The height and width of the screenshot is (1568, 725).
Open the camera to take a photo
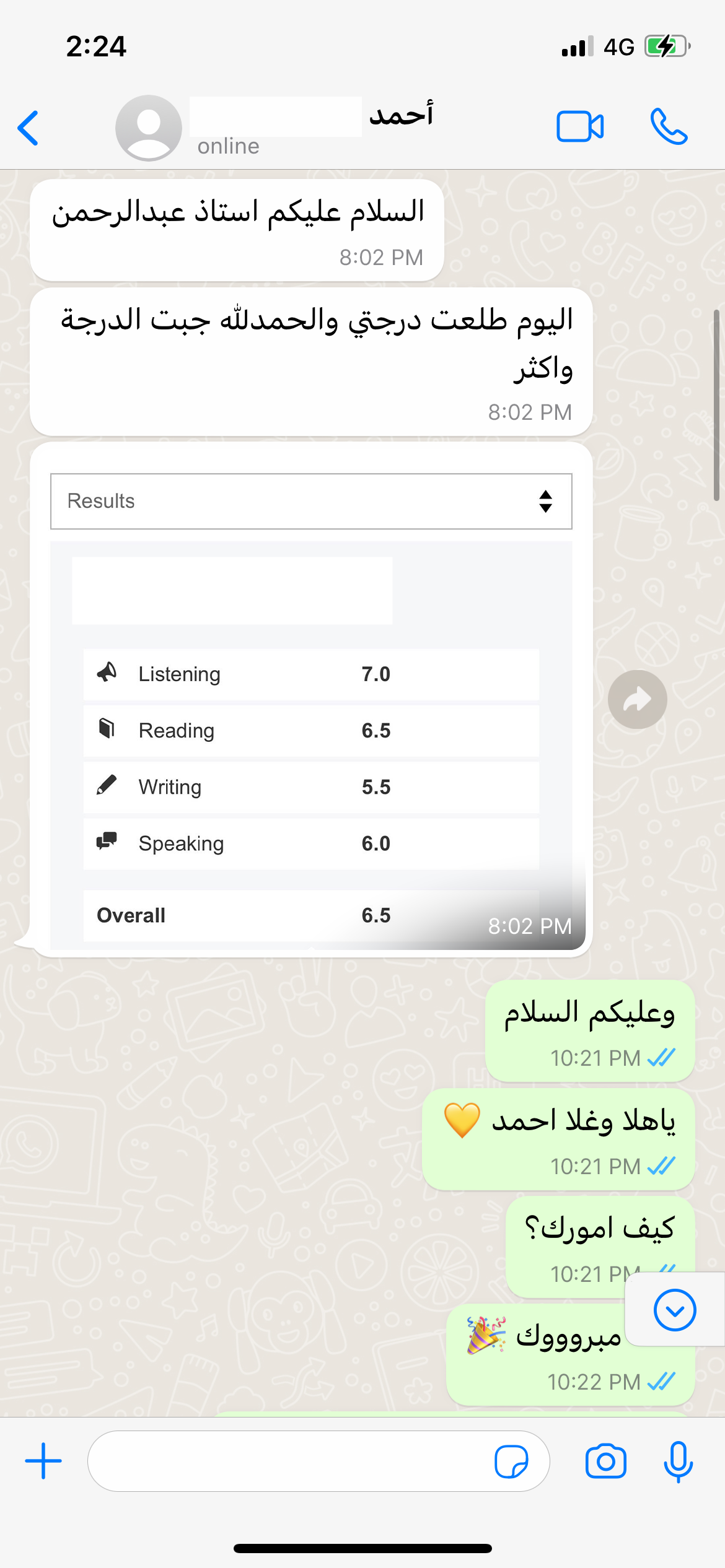pyautogui.click(x=605, y=1461)
